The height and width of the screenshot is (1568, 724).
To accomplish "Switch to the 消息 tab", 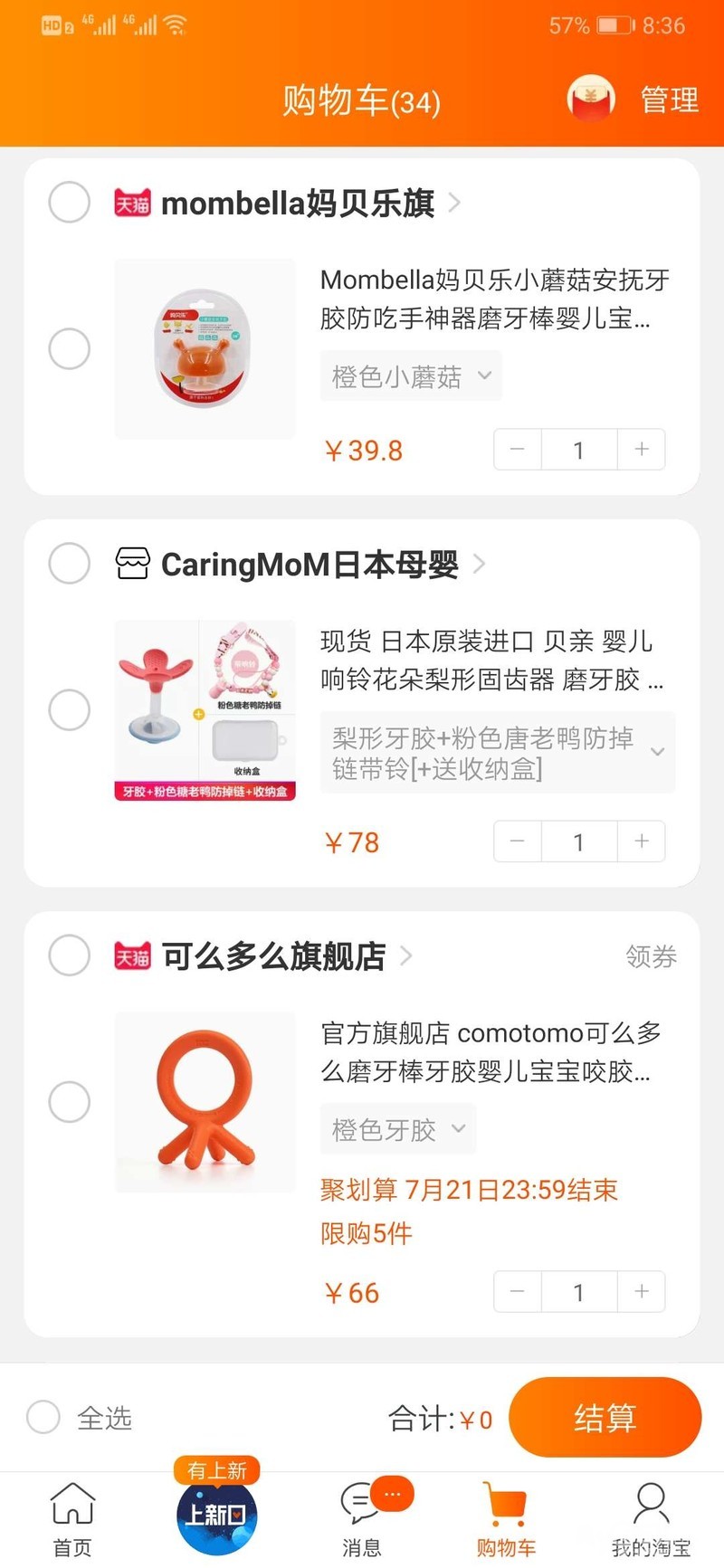I will point(362,1520).
